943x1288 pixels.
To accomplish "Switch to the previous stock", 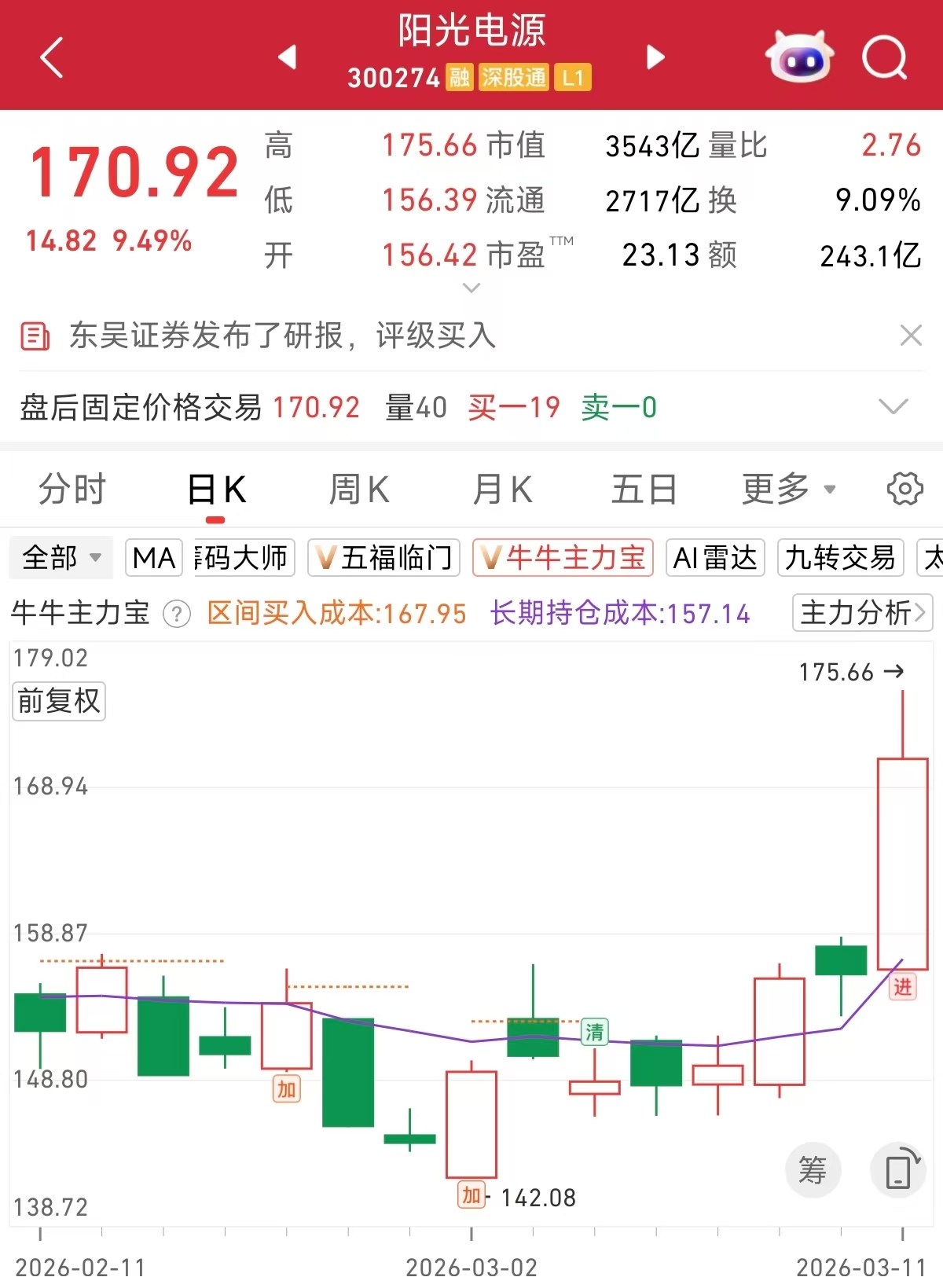I will pyautogui.click(x=288, y=57).
